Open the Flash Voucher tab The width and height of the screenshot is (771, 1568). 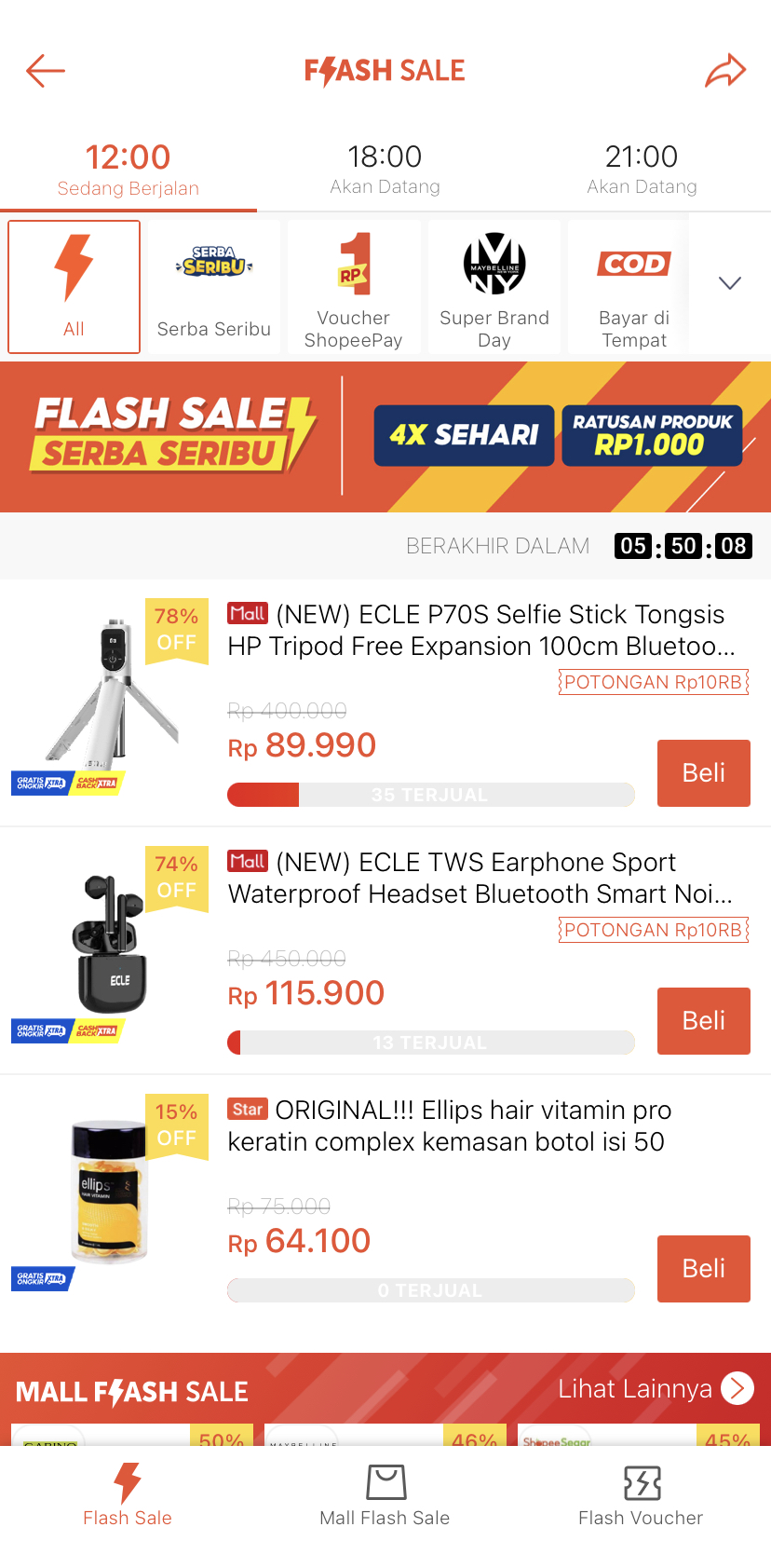pos(641,1493)
